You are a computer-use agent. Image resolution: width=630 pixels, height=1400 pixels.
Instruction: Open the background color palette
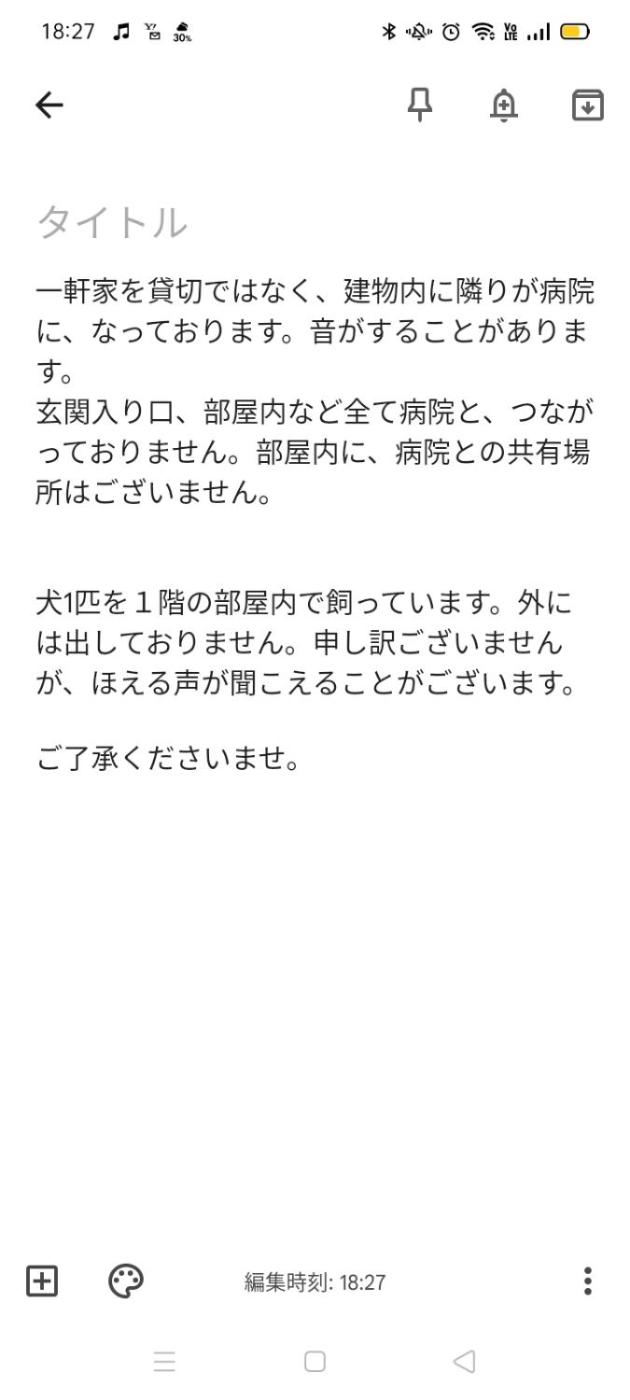click(x=125, y=1281)
